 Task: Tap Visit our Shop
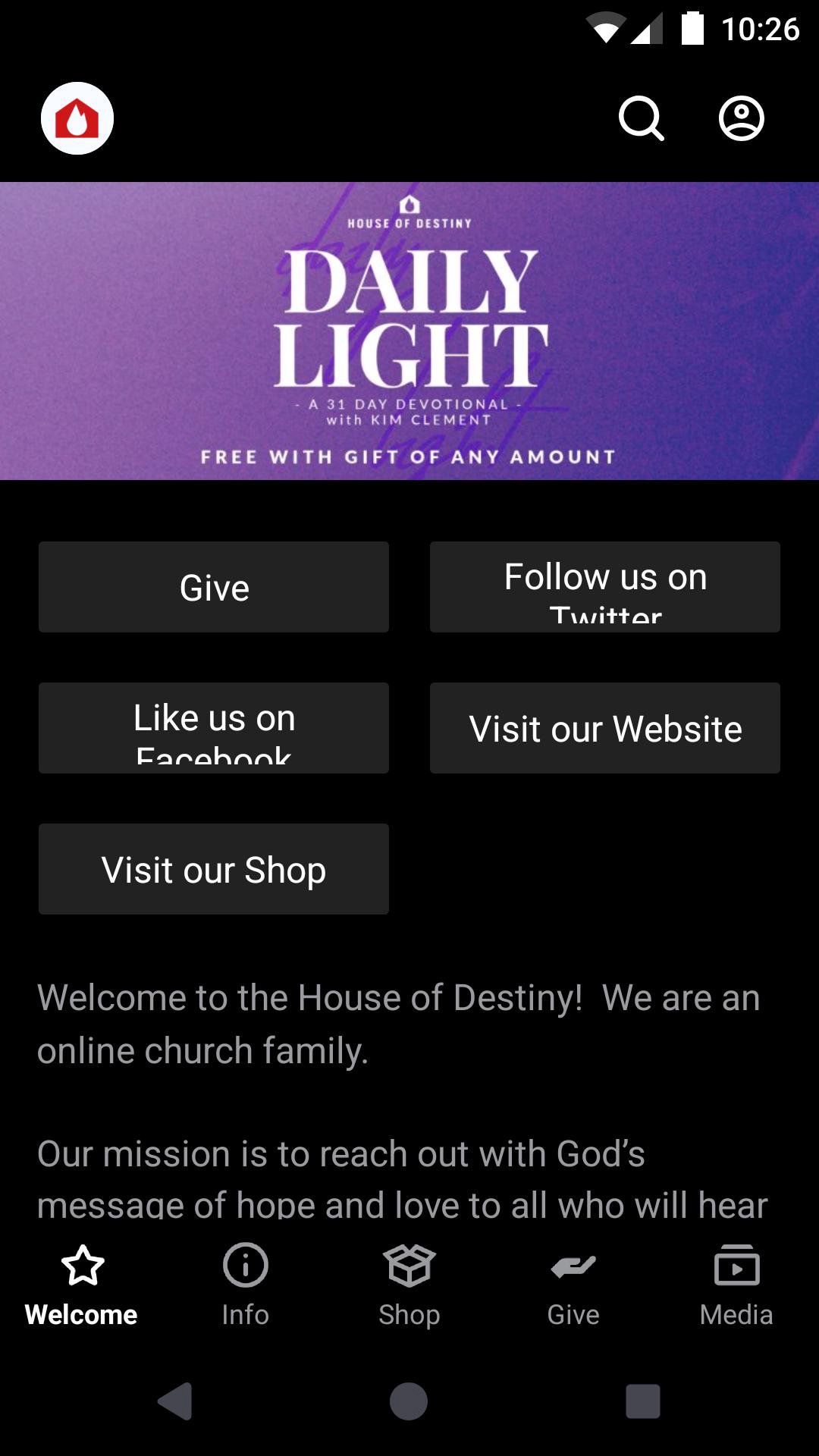(x=214, y=869)
